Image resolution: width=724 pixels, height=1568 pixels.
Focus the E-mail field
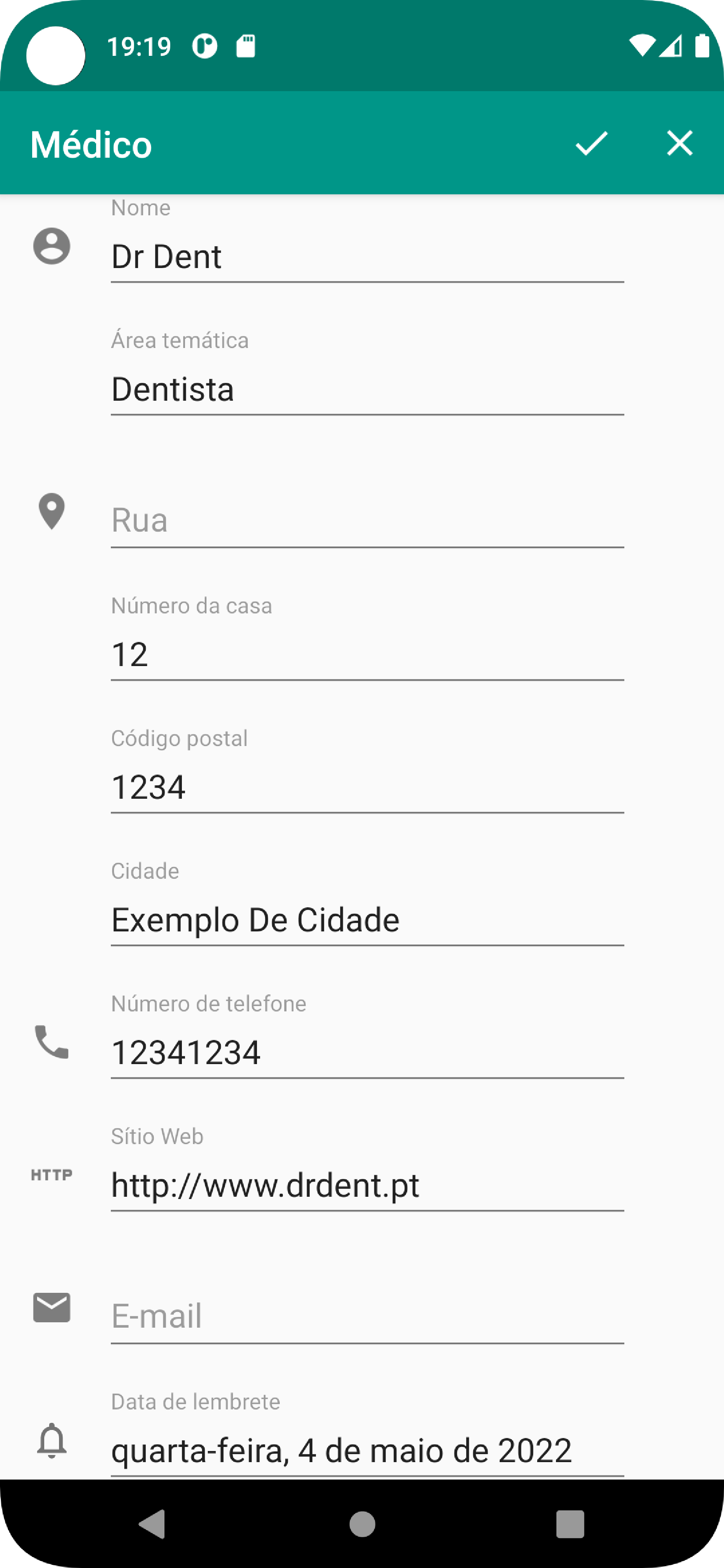(366, 1316)
